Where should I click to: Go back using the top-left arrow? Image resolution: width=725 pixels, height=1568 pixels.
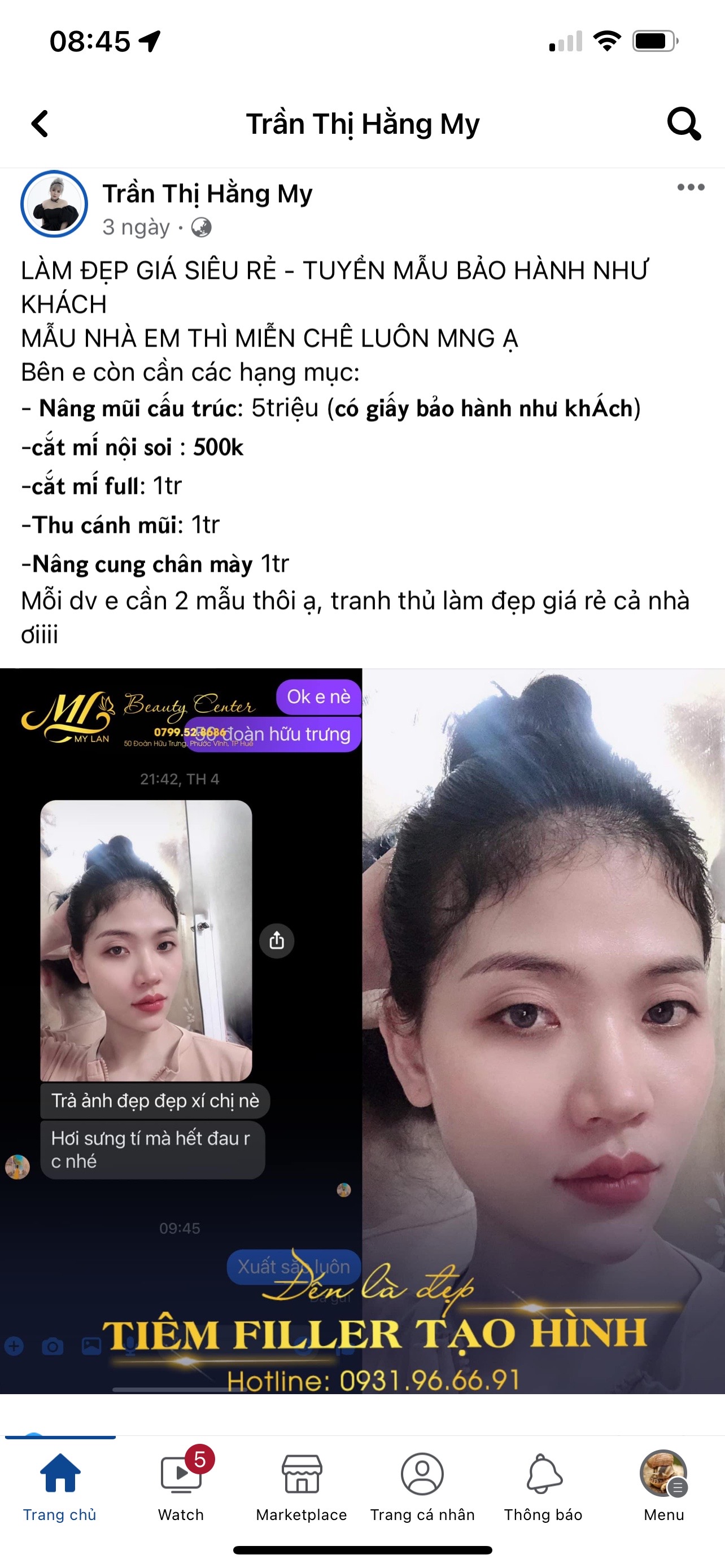pyautogui.click(x=40, y=124)
